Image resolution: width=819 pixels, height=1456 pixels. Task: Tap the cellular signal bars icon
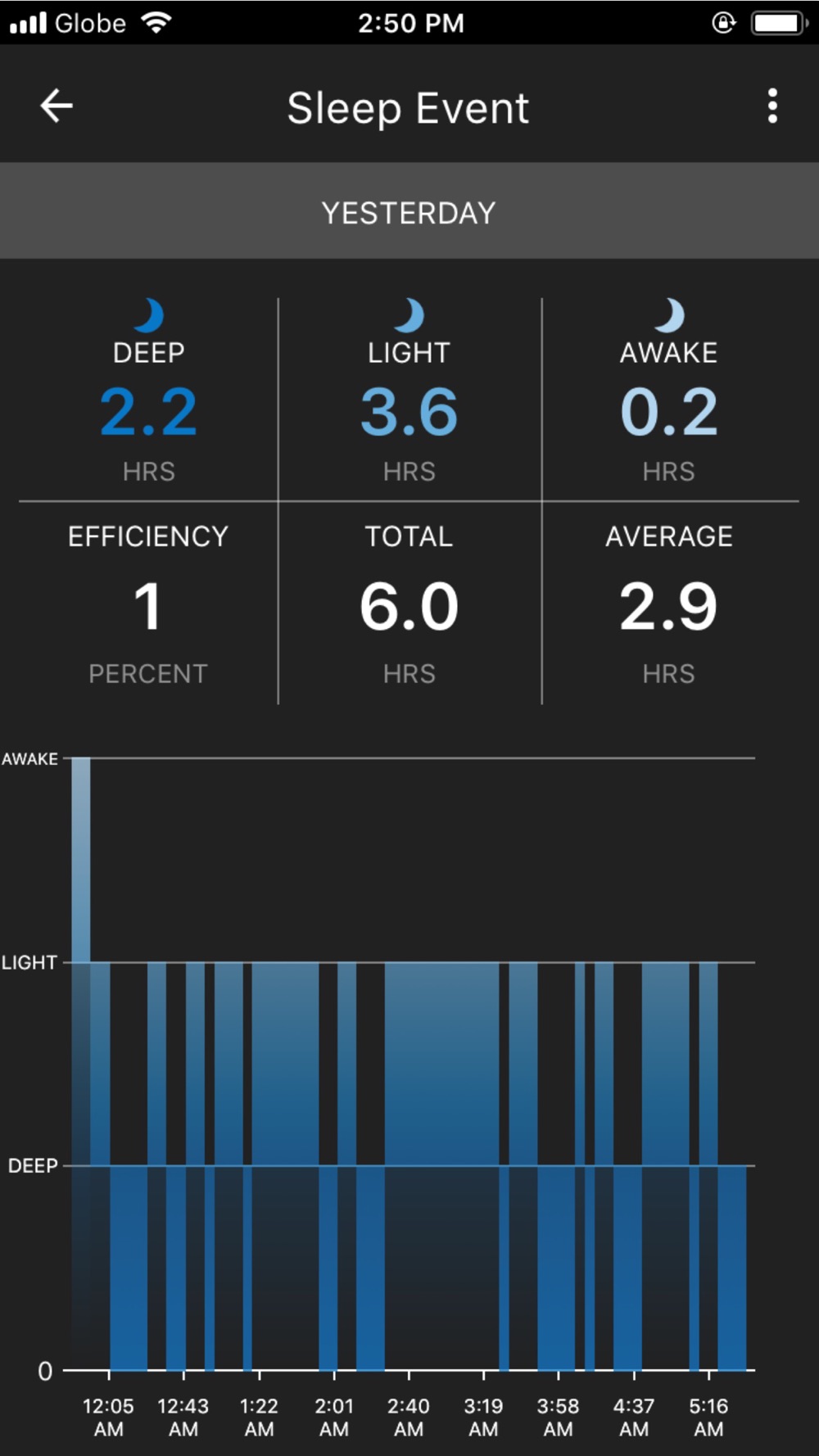click(x=27, y=21)
